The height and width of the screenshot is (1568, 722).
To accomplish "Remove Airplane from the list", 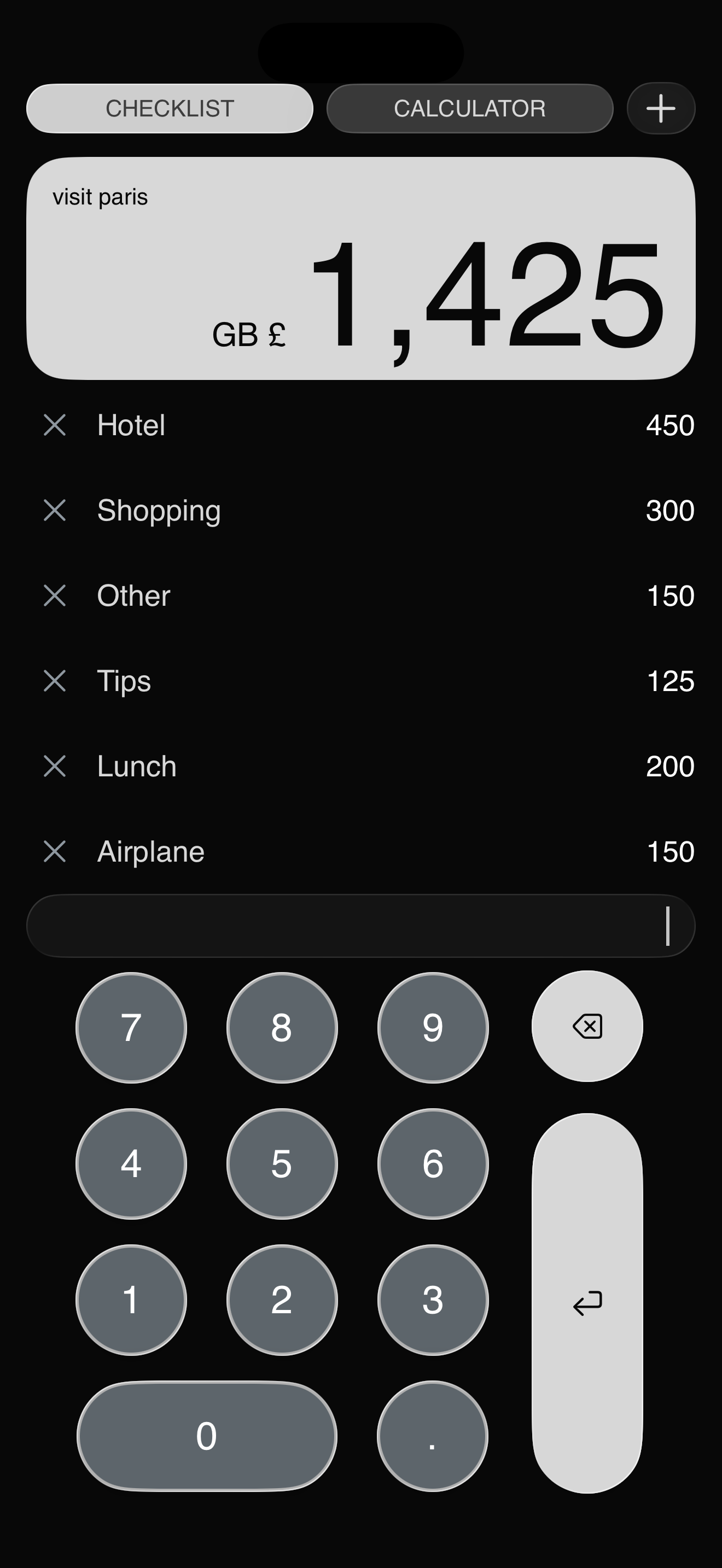I will [54, 851].
